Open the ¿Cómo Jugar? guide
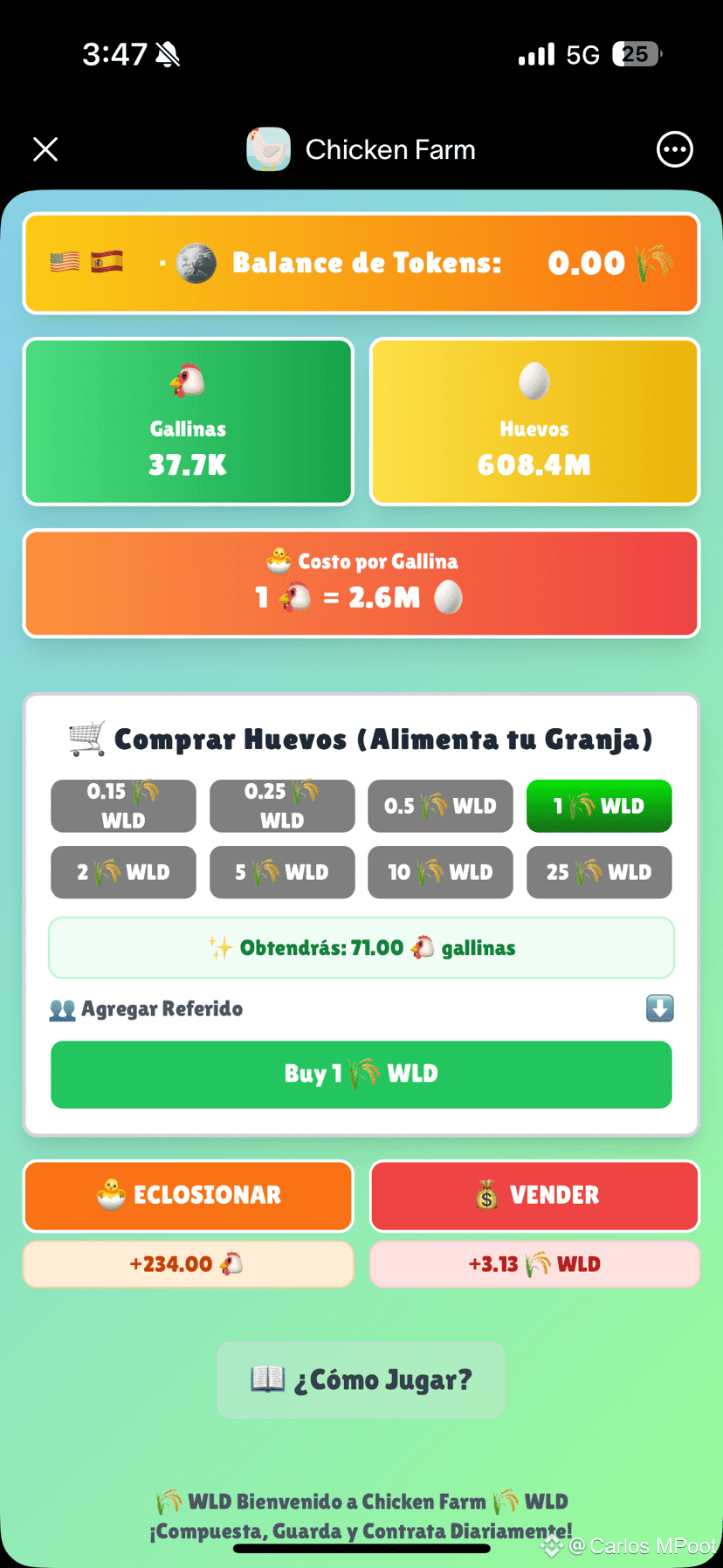The height and width of the screenshot is (1568, 723). [x=361, y=1379]
